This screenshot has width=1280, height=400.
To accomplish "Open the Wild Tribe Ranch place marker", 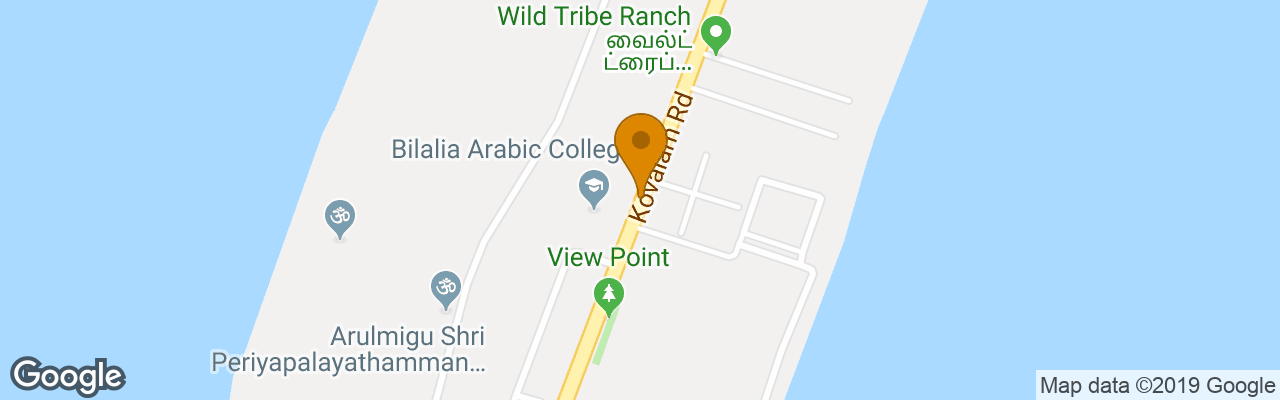I will click(x=715, y=34).
